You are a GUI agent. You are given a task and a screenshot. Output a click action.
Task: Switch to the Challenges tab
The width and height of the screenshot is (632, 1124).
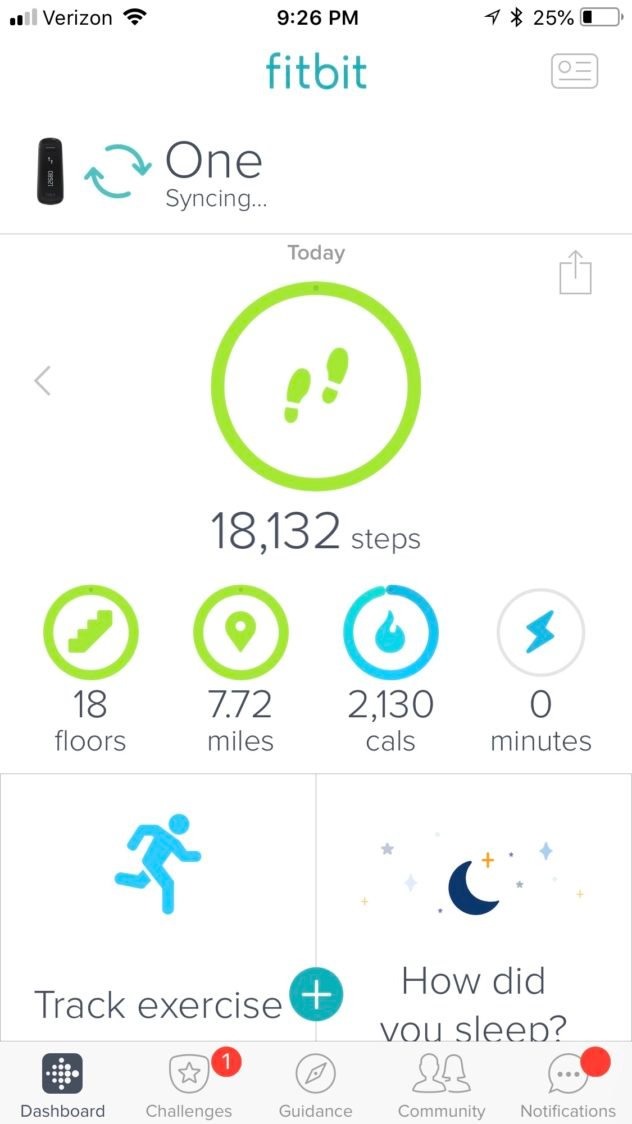[x=188, y=1084]
